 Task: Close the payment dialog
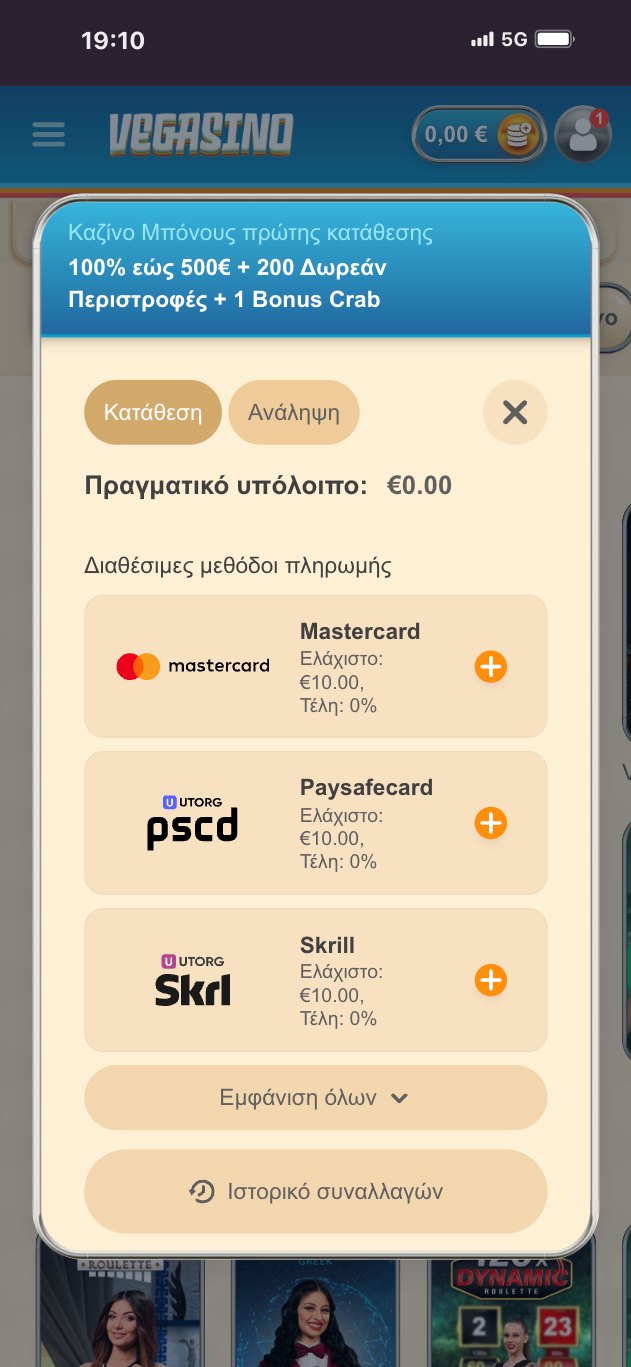coord(514,412)
